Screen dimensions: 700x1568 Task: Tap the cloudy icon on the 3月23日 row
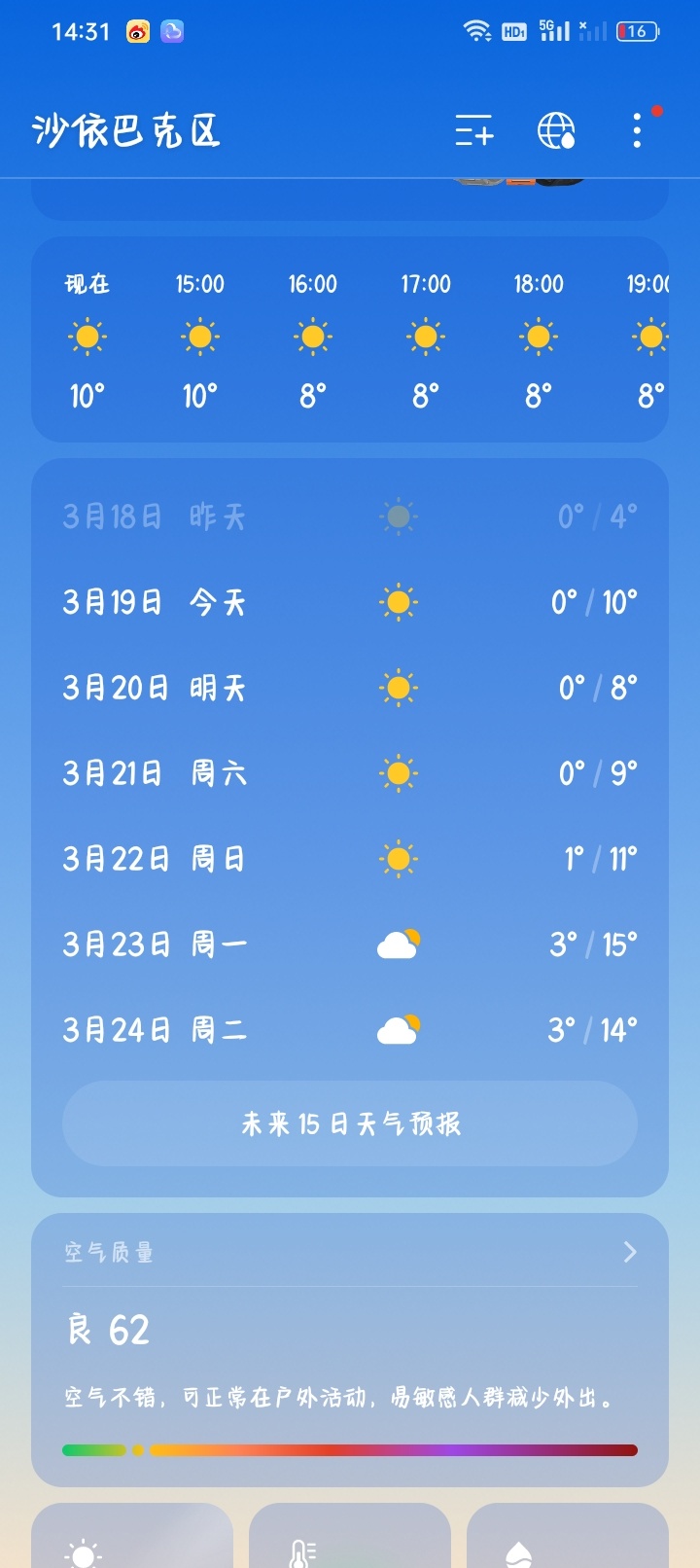coord(397,944)
